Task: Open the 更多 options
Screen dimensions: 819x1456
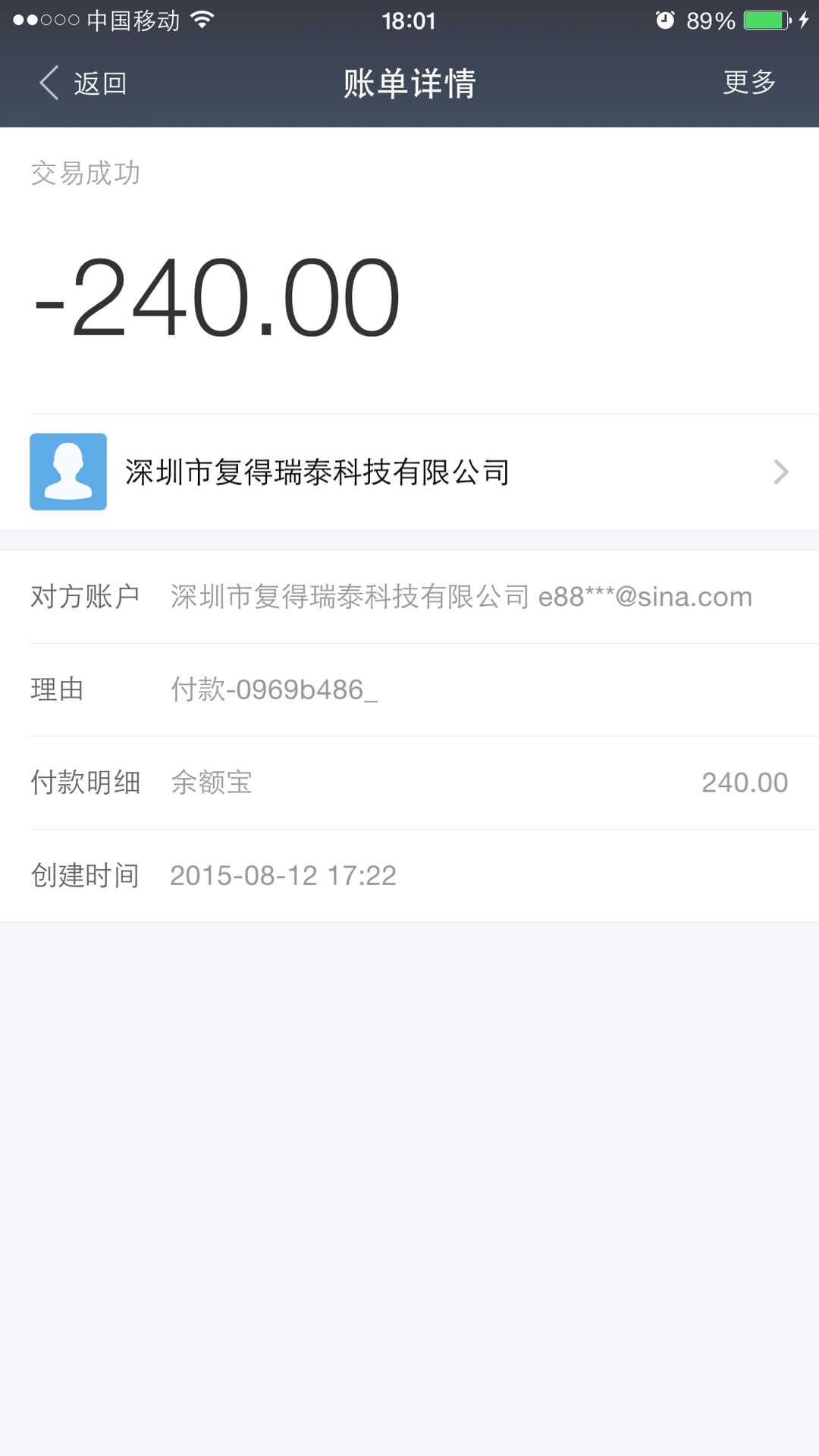Action: coord(749,83)
